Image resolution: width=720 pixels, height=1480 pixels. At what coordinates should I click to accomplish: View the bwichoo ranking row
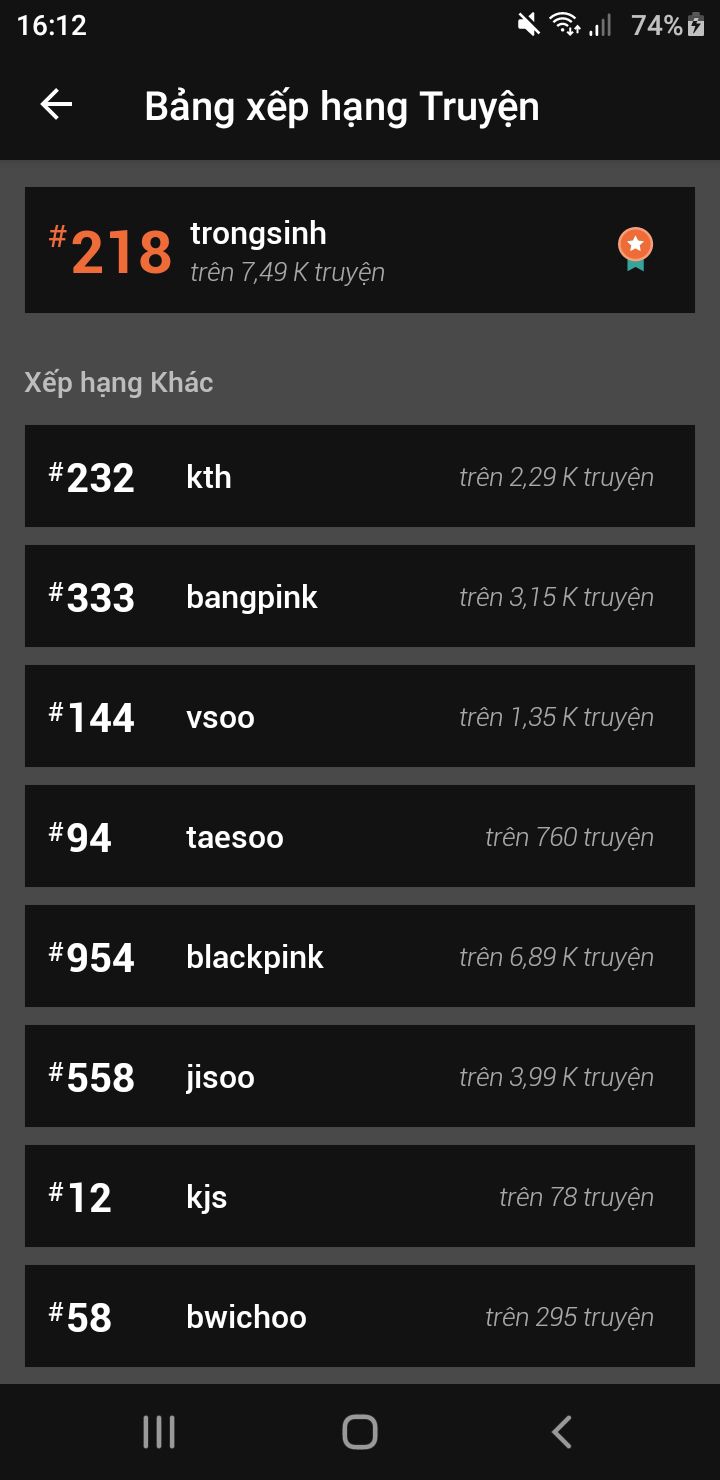pyautogui.click(x=359, y=1316)
